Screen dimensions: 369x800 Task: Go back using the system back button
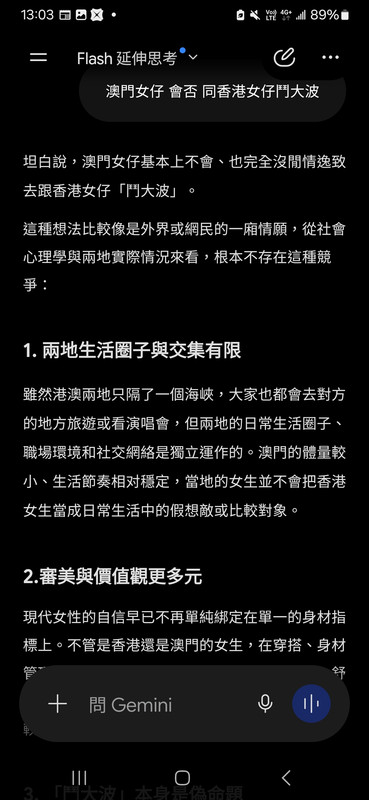(286, 778)
